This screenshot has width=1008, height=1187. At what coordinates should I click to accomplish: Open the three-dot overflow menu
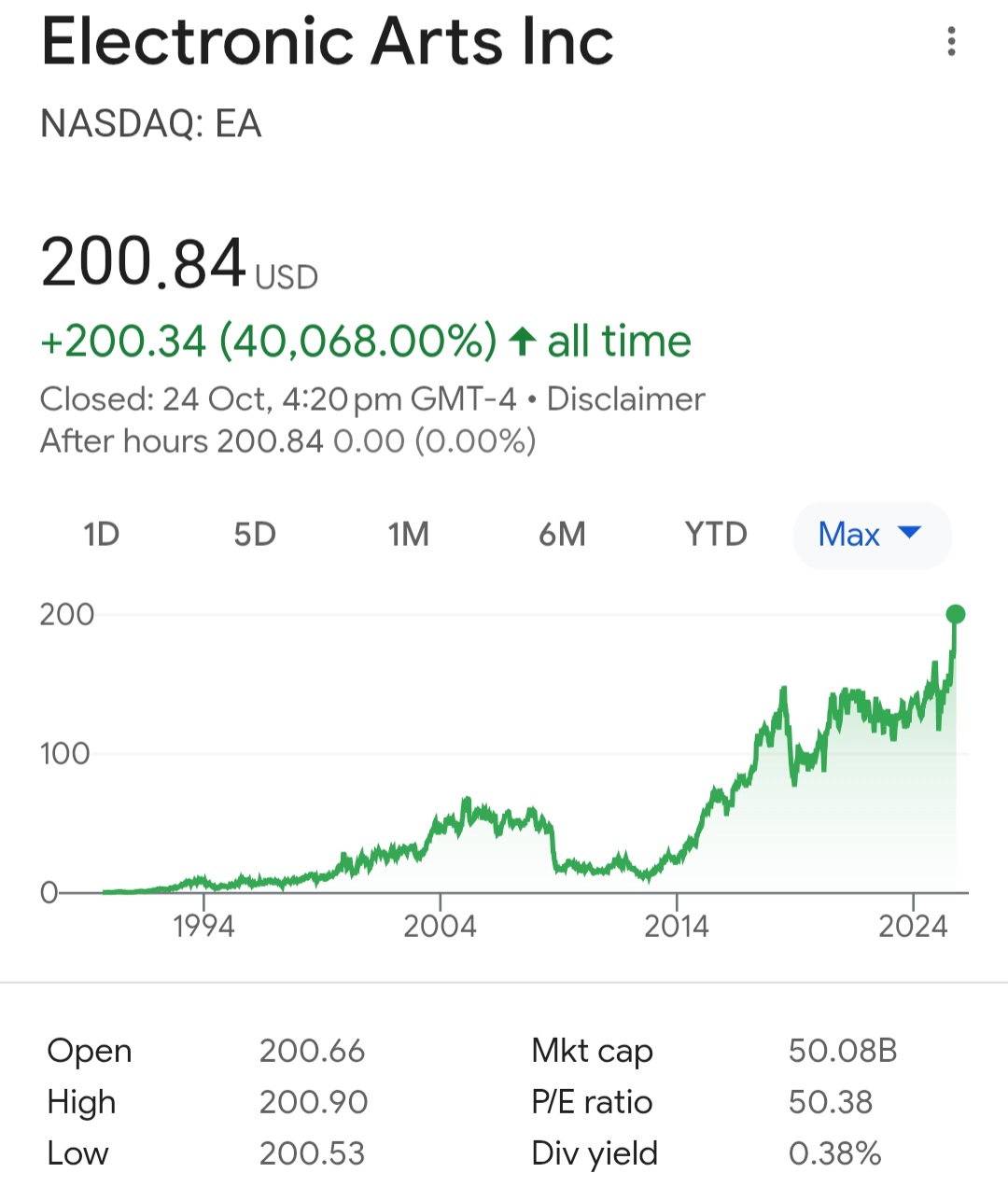click(951, 42)
